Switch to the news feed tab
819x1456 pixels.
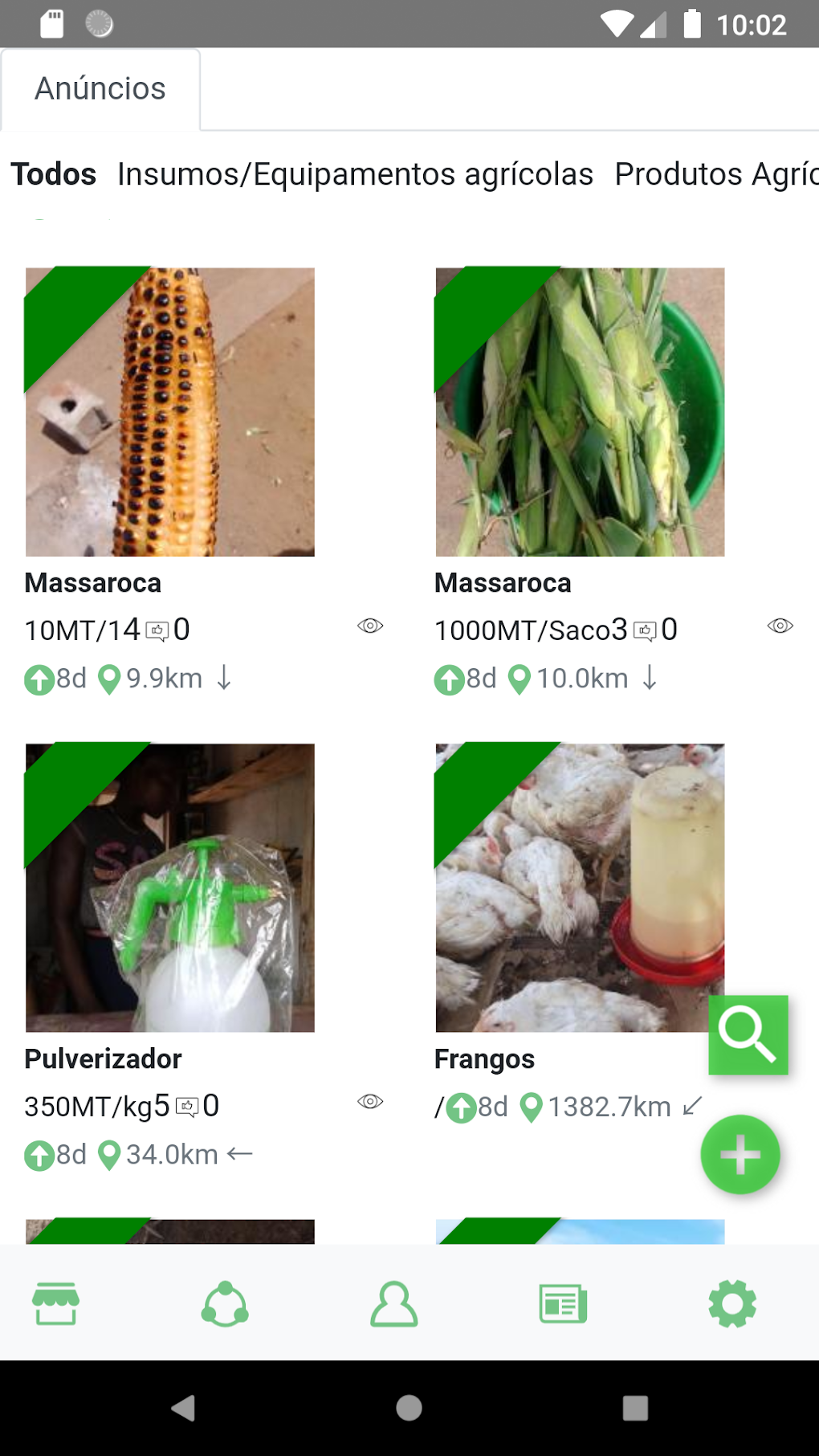[563, 1303]
